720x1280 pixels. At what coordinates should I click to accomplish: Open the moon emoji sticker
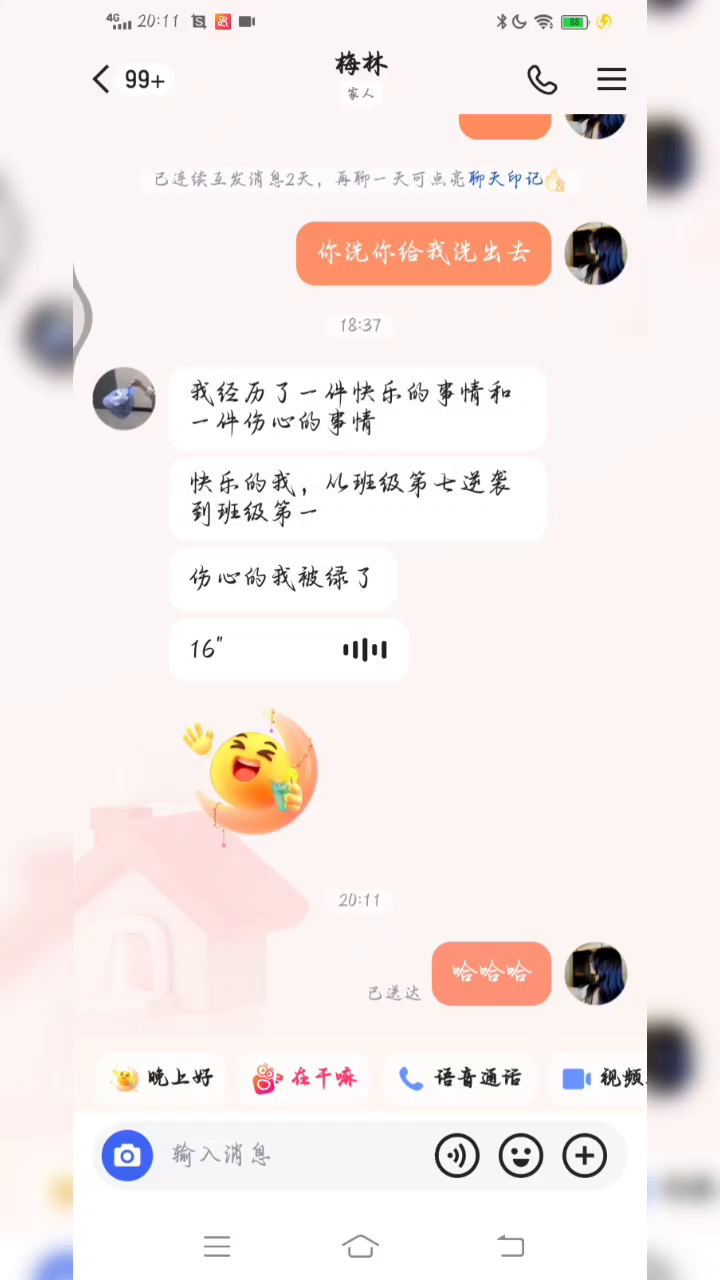tap(254, 773)
